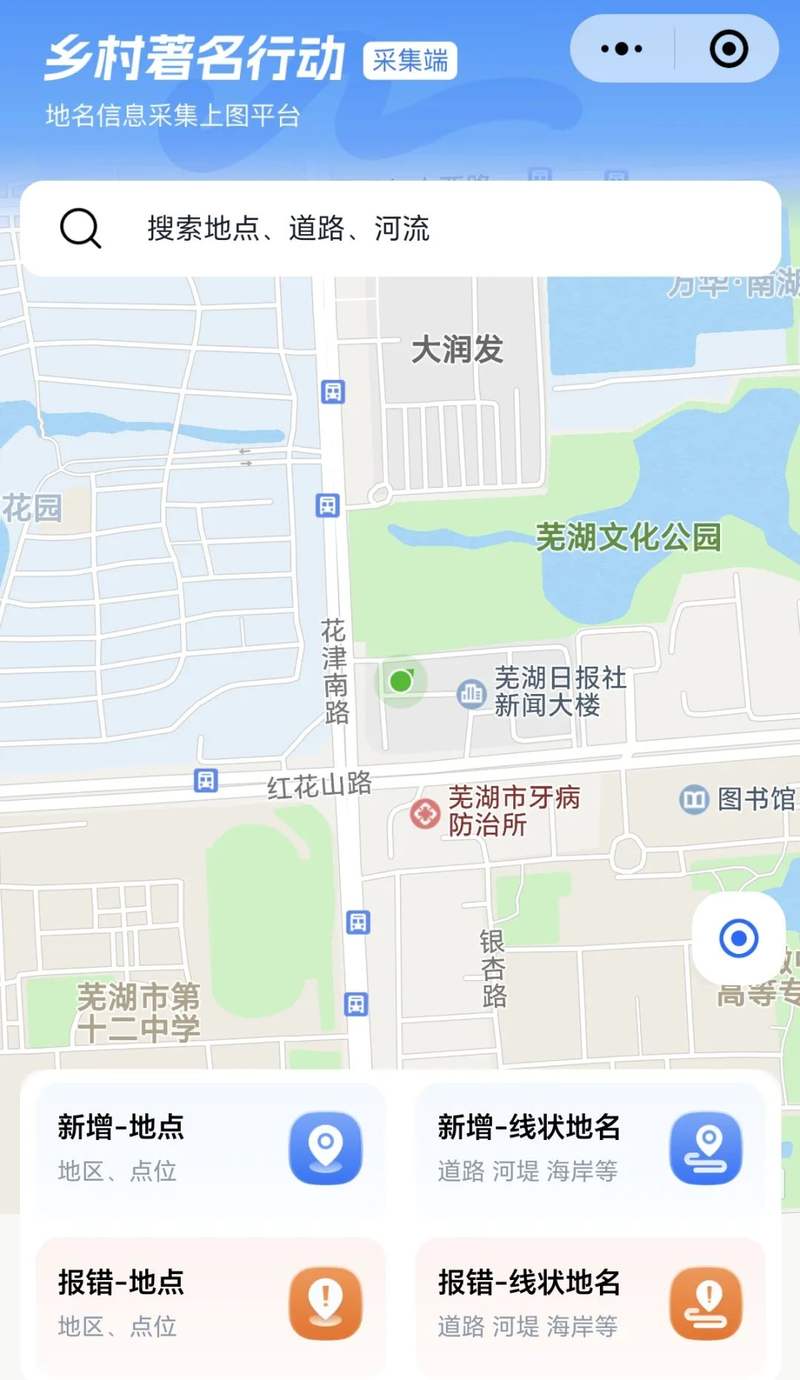The image size is (800, 1380).
Task: Open 新增-线状地名 card
Action: (590, 1146)
